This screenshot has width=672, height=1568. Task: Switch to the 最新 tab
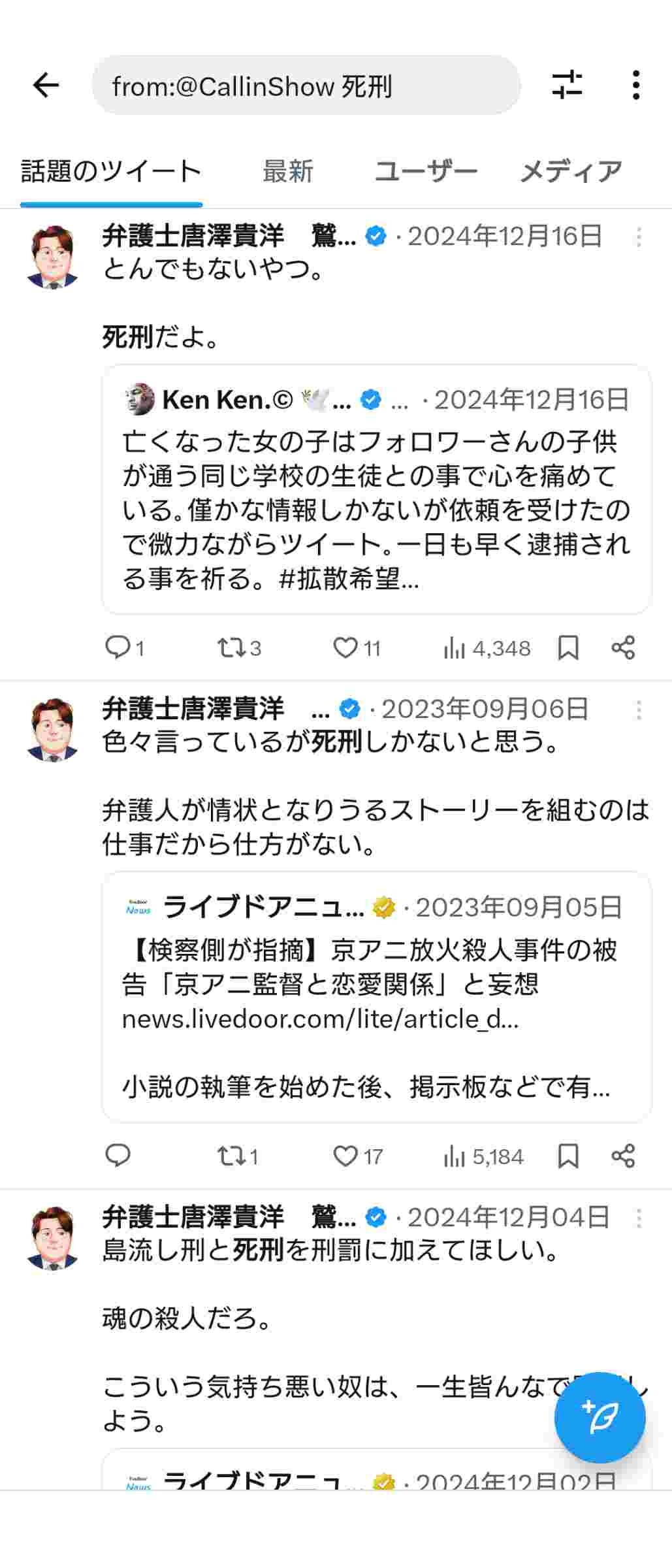(287, 172)
